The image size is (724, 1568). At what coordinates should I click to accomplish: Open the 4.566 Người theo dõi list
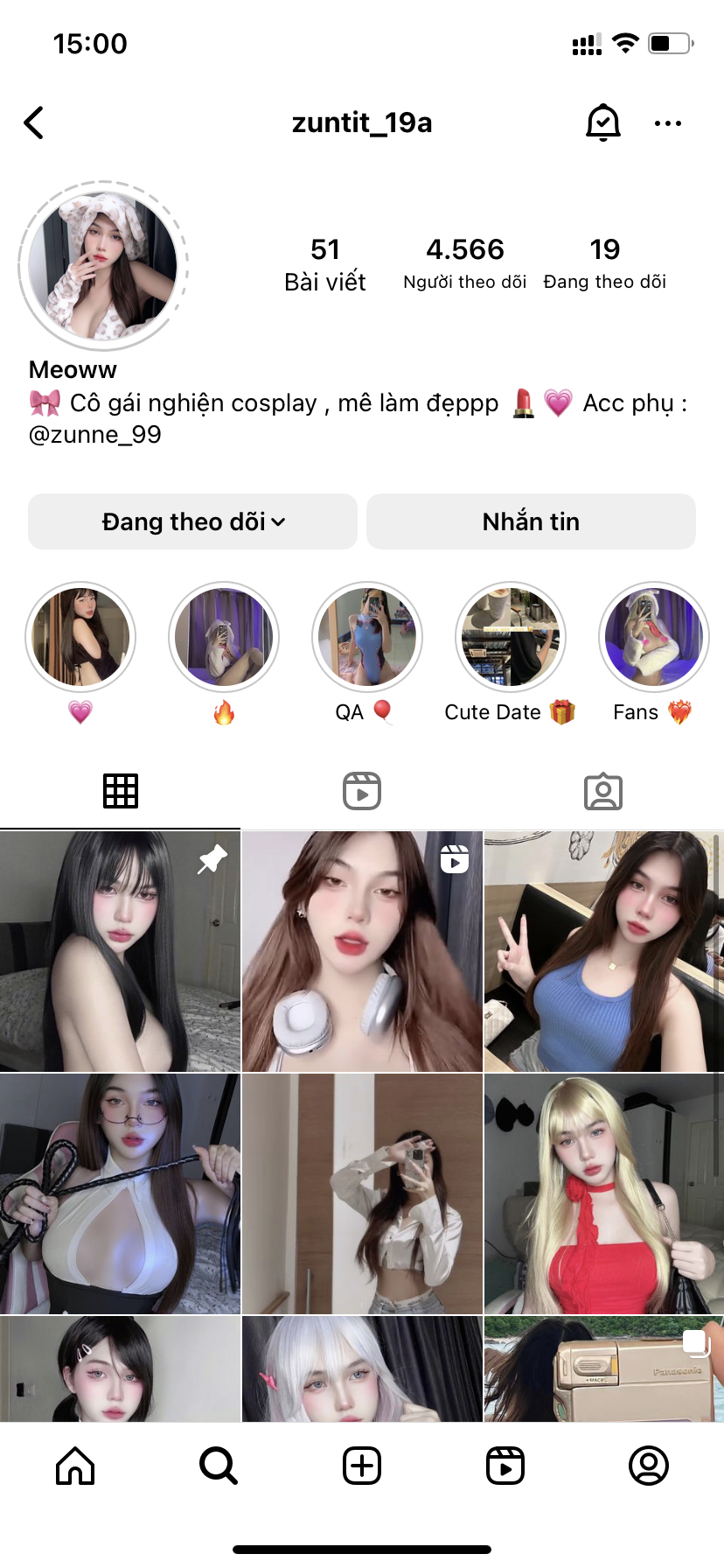pos(464,262)
